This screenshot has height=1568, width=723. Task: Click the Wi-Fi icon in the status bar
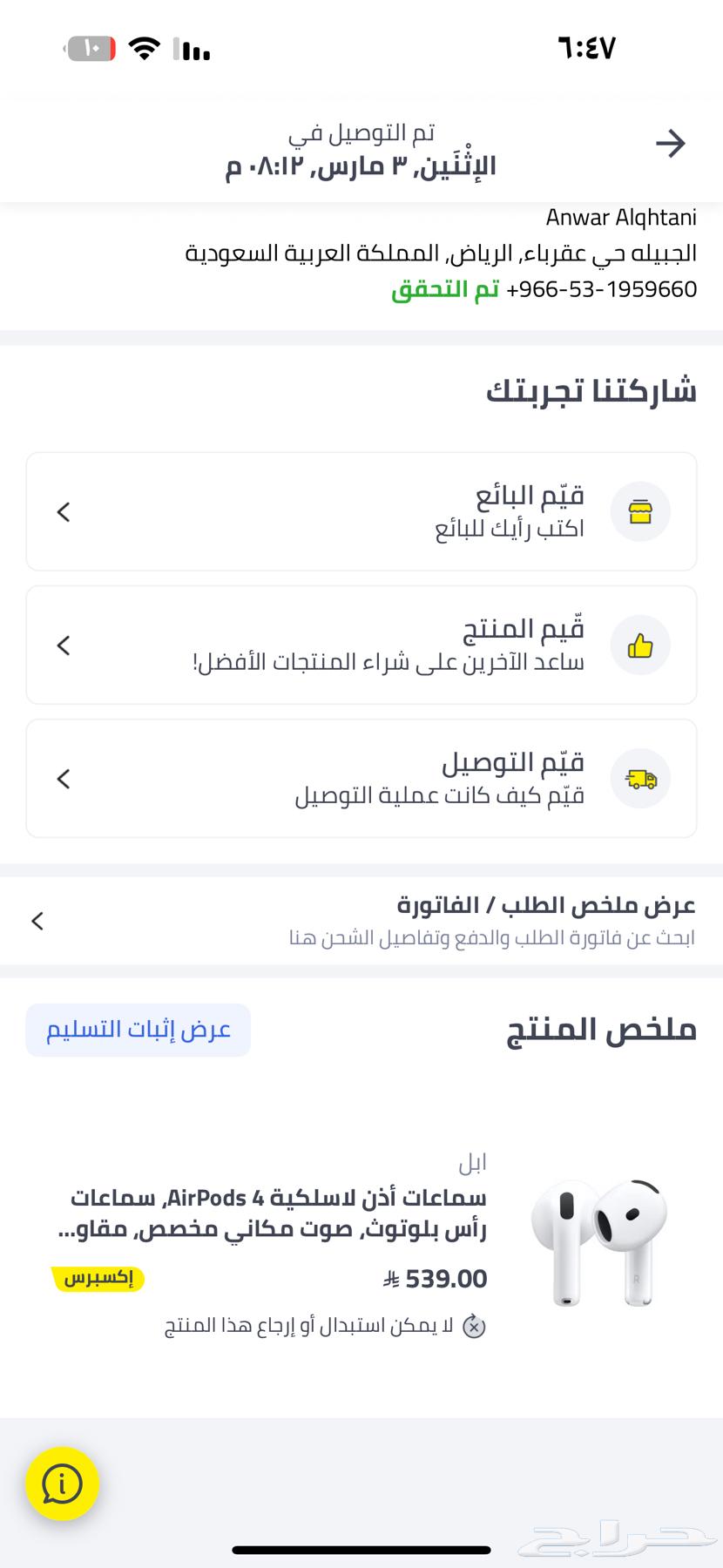145,48
